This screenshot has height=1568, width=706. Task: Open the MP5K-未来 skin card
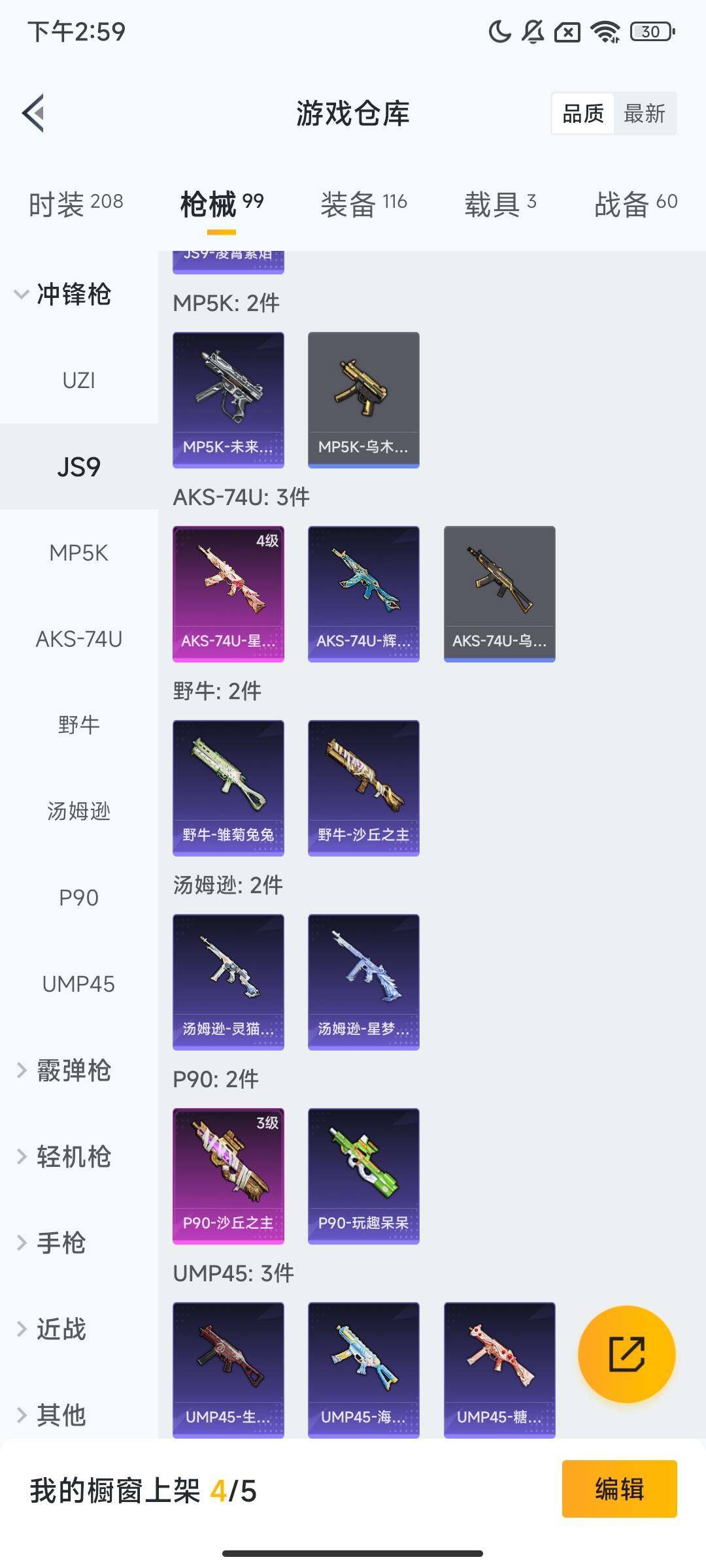point(228,399)
